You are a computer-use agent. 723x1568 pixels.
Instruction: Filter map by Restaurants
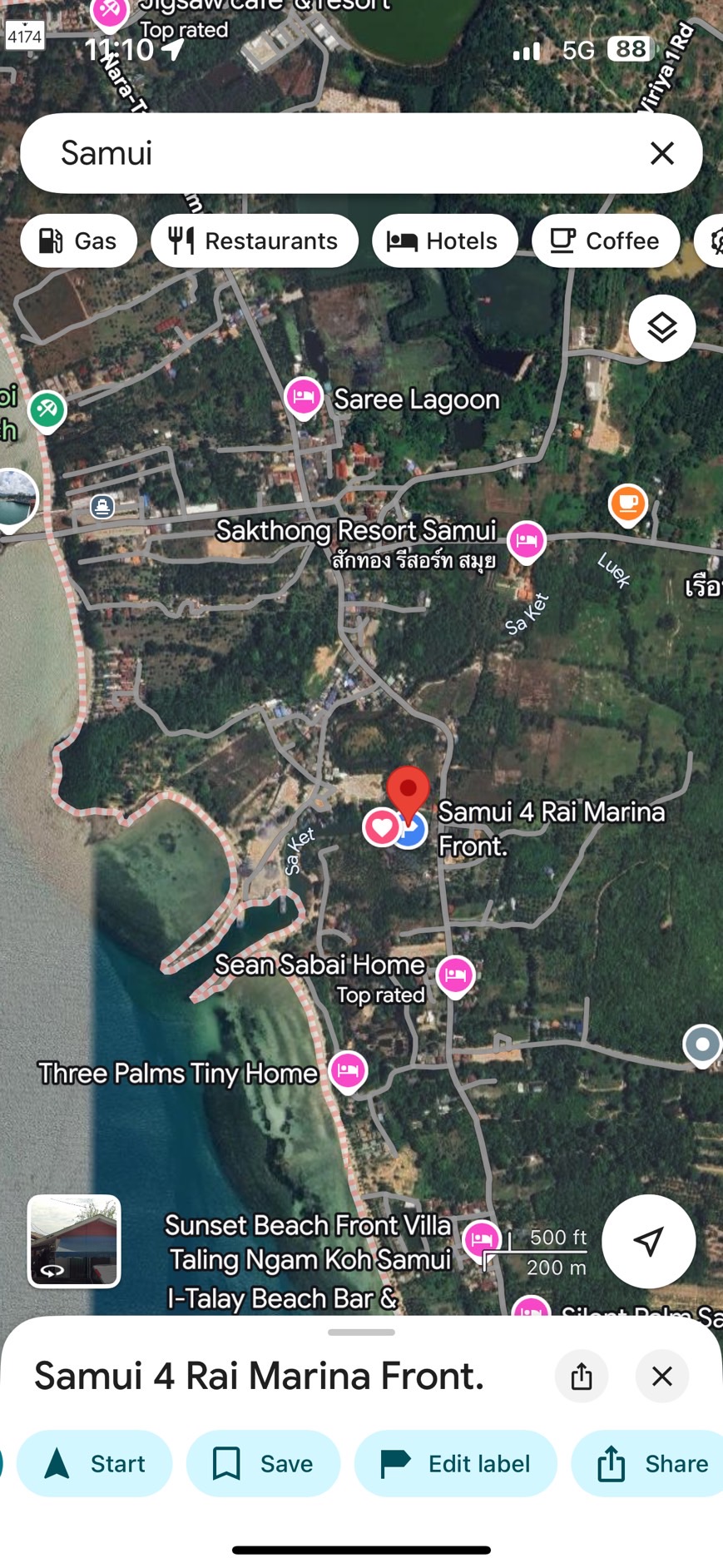(x=254, y=241)
